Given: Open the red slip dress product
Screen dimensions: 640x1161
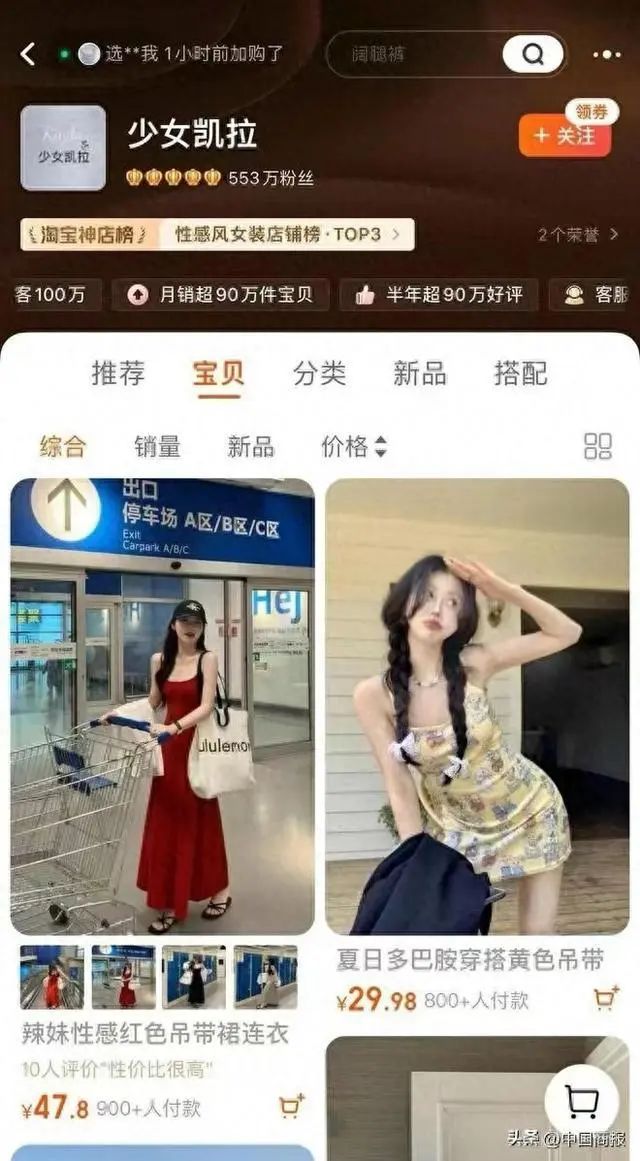Looking at the screenshot, I should coord(162,706).
